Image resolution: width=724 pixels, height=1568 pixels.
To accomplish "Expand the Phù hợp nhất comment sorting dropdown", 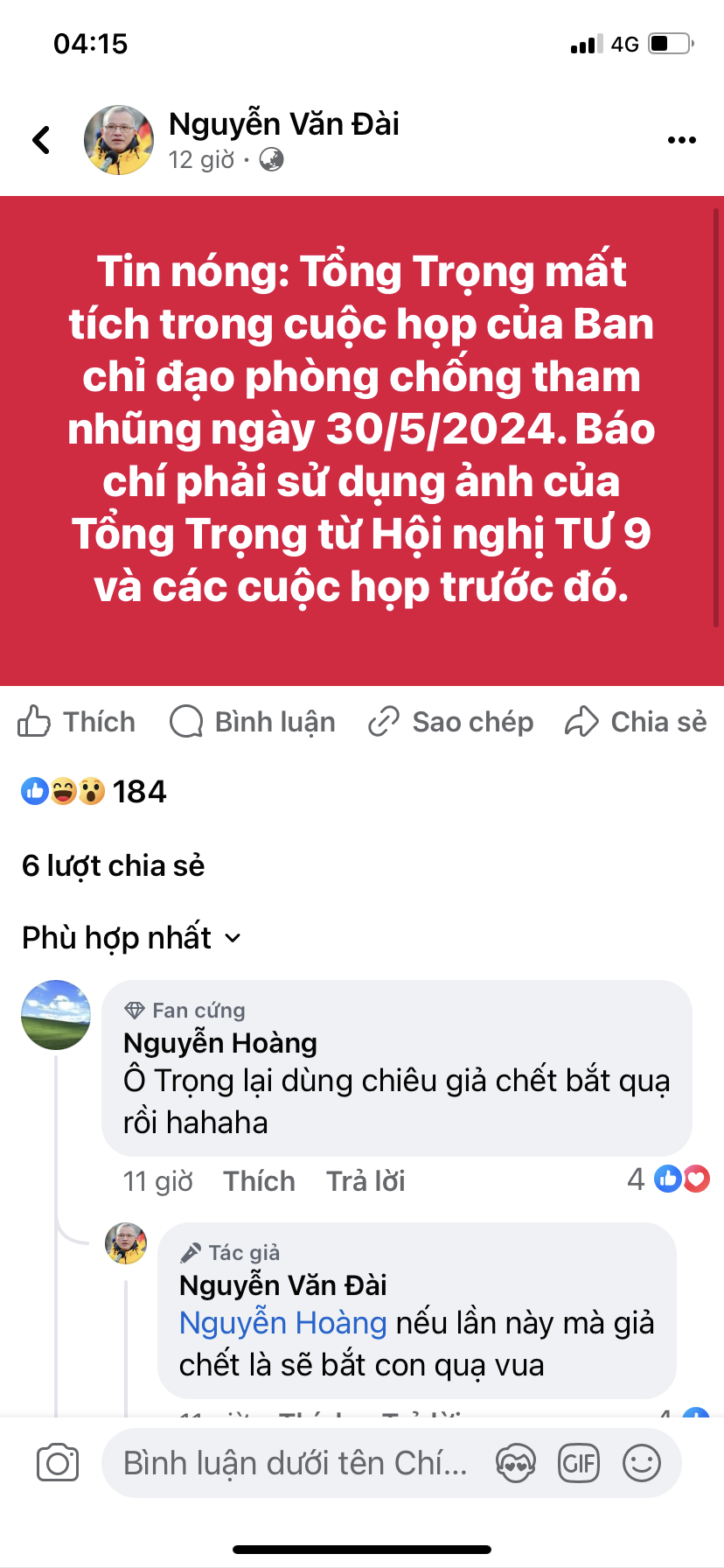I will (x=131, y=938).
